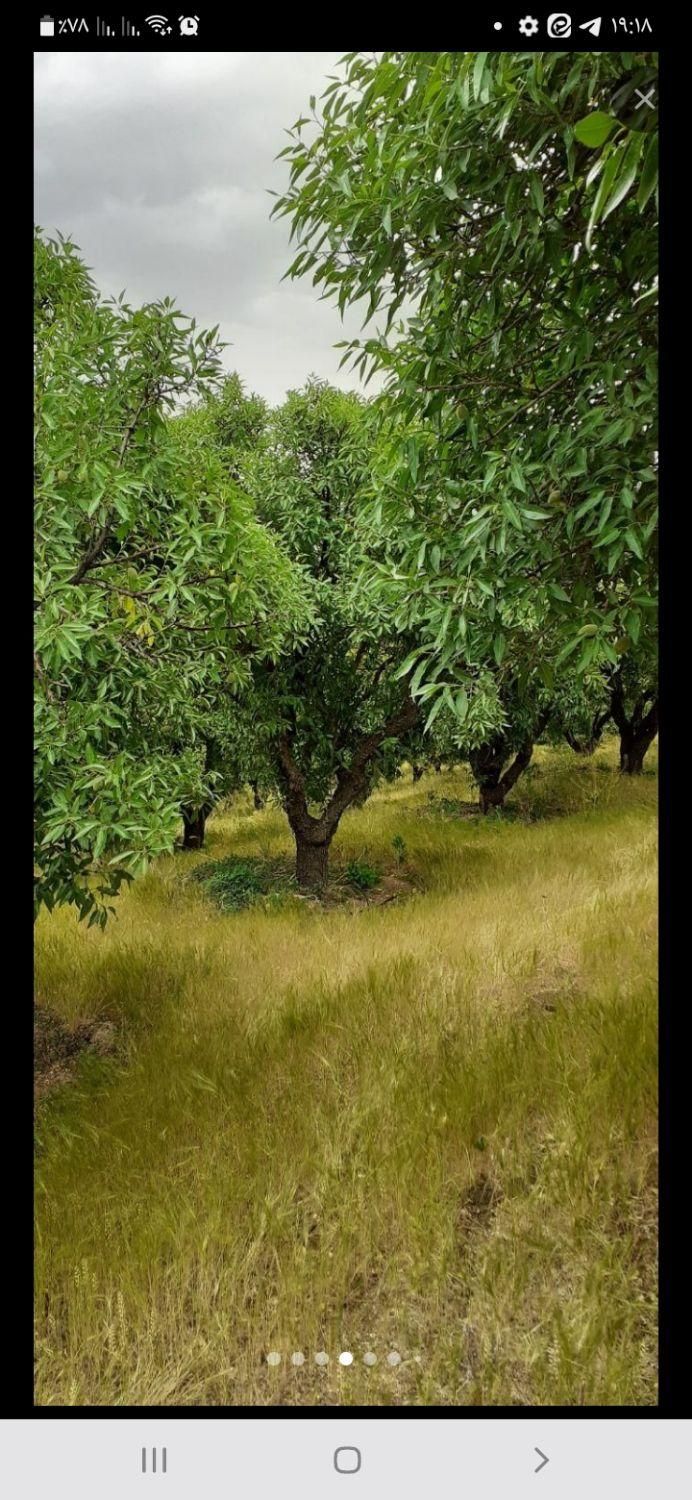The width and height of the screenshot is (692, 1500).
Task: Open the recent apps overview
Action: pos(154,1460)
